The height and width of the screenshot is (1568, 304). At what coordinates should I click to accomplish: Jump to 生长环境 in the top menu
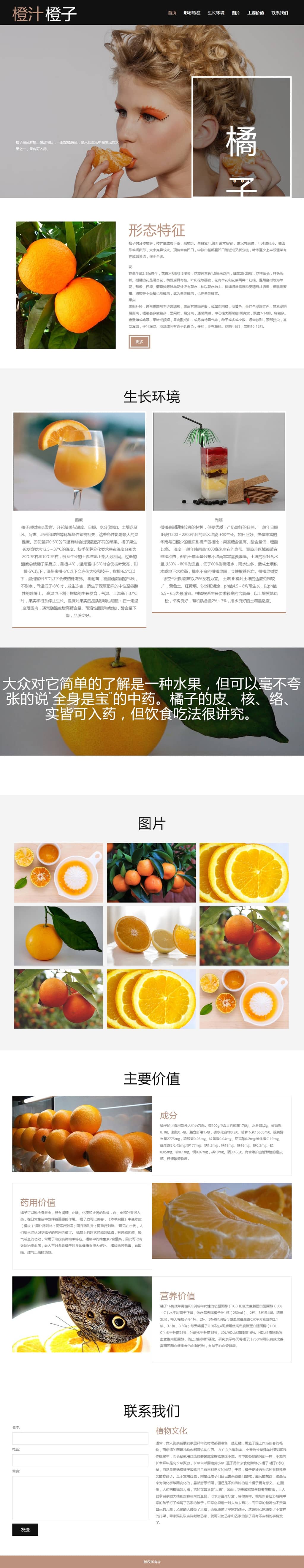[216, 13]
